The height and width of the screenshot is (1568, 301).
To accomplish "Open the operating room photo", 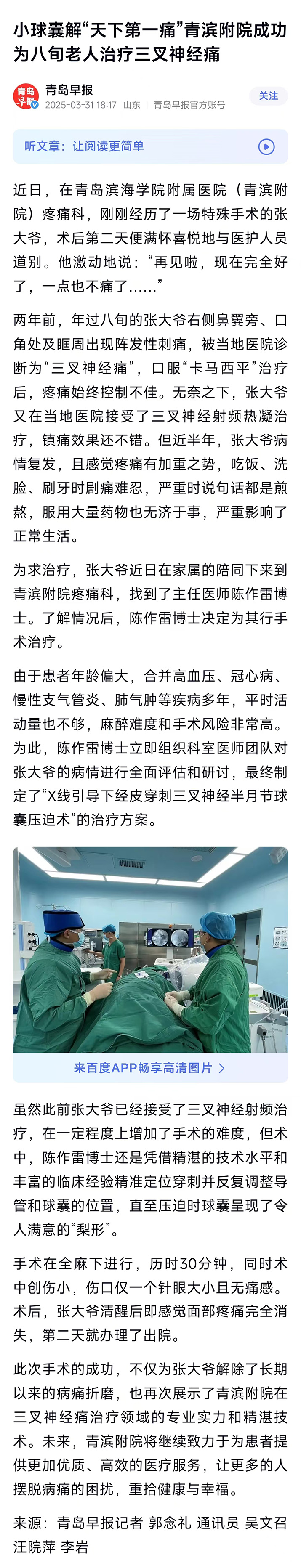I will click(151, 950).
